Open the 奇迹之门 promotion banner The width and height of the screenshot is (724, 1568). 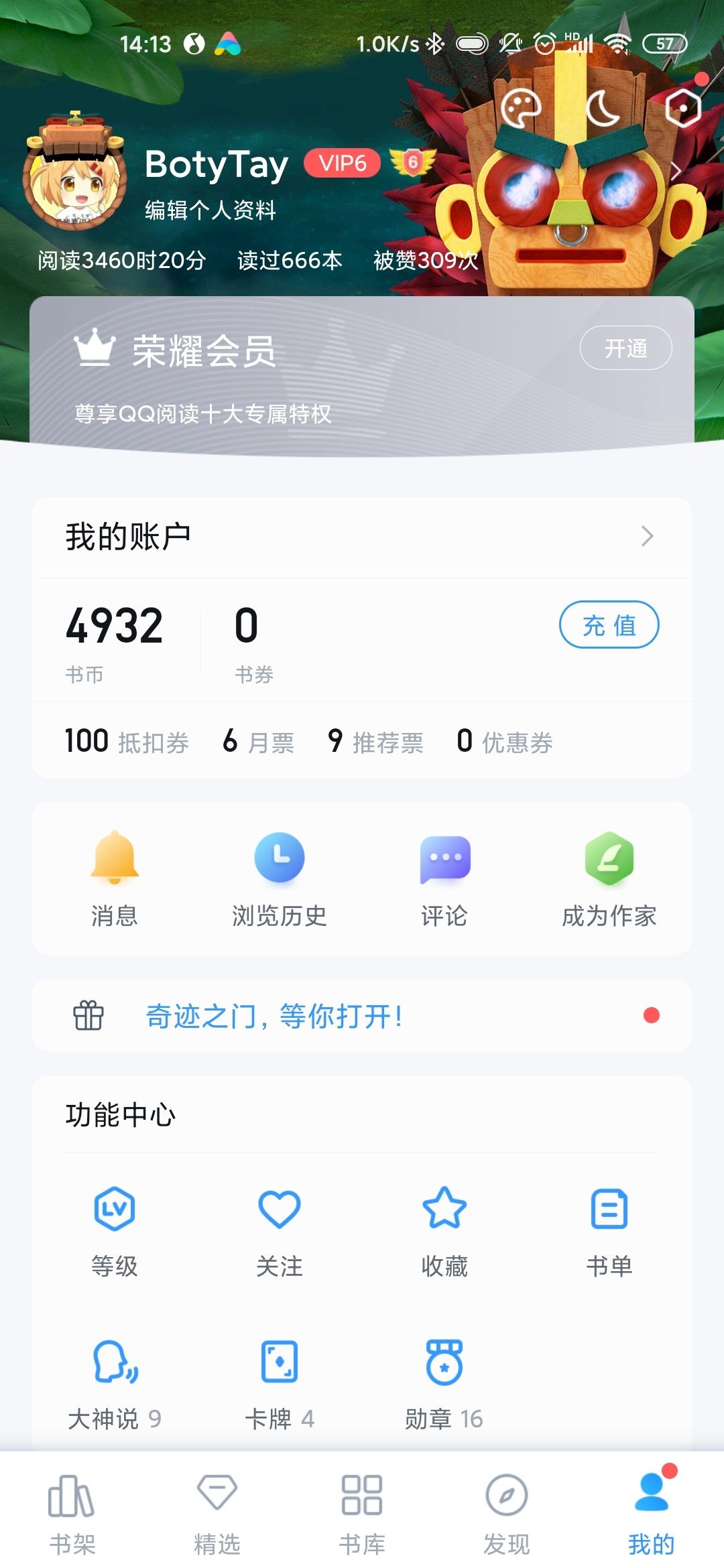[362, 1016]
